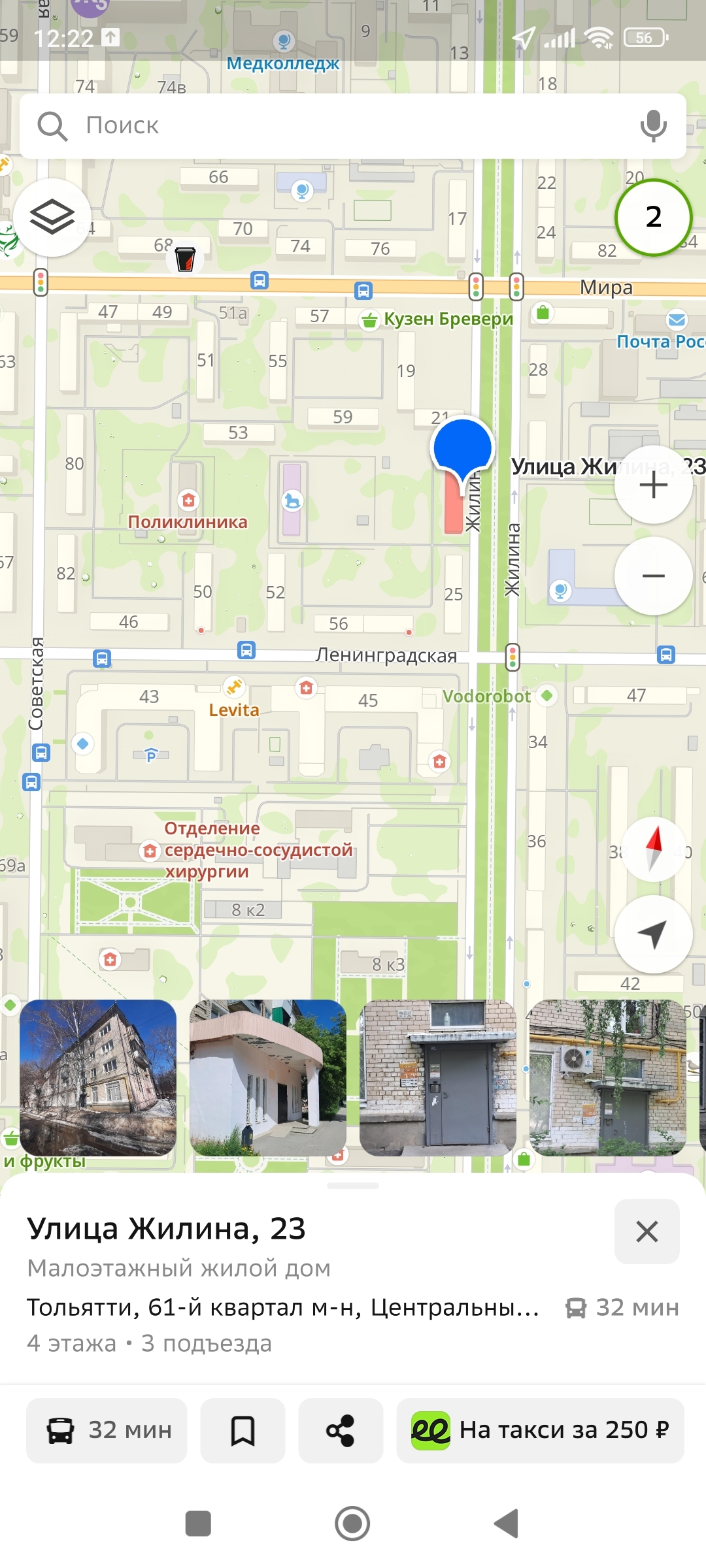Open the photo with the air conditioner unit
The height and width of the screenshot is (1568, 706).
608,1078
